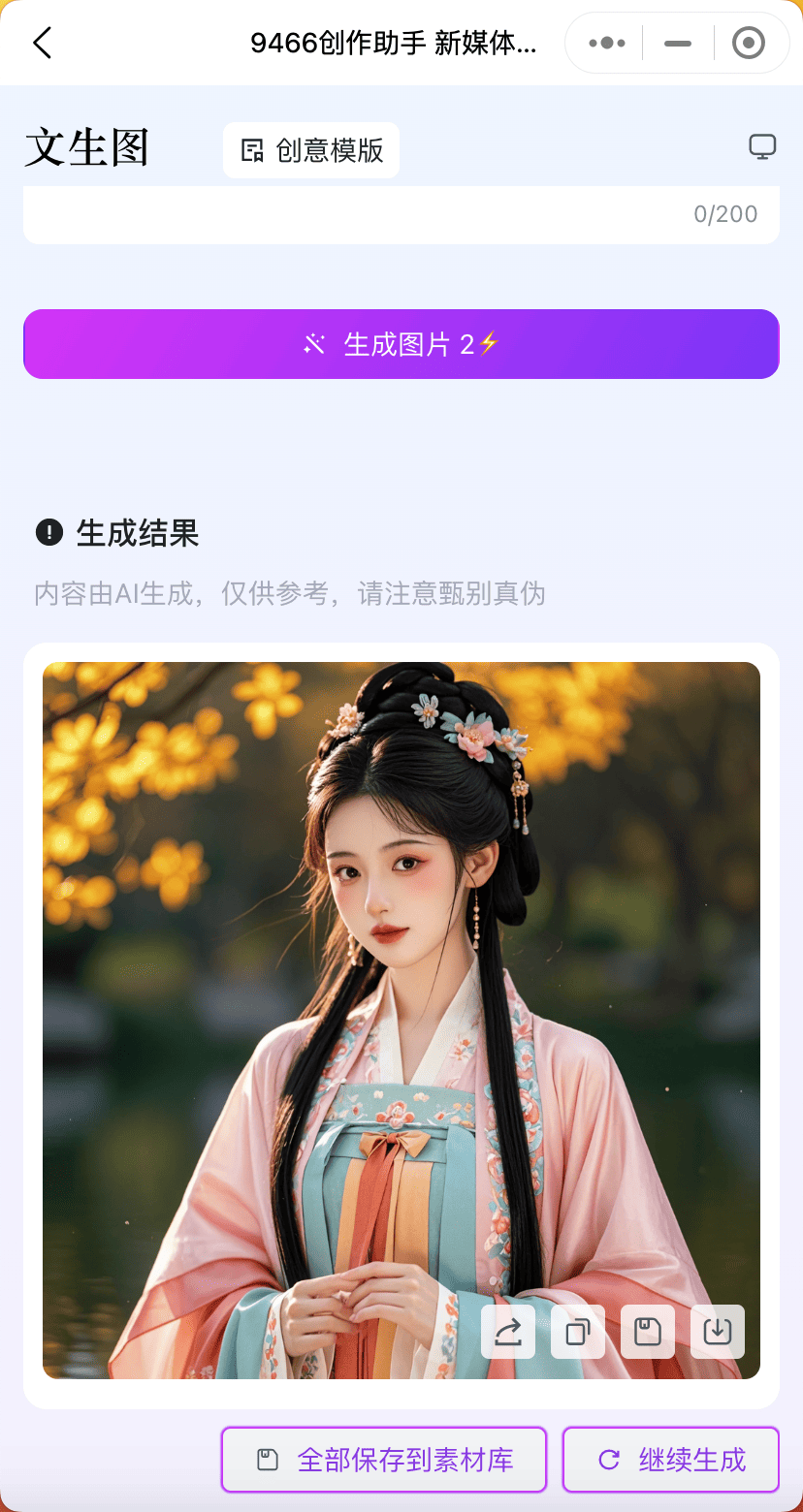Tap the monitor icon beside 创意模版

(762, 147)
